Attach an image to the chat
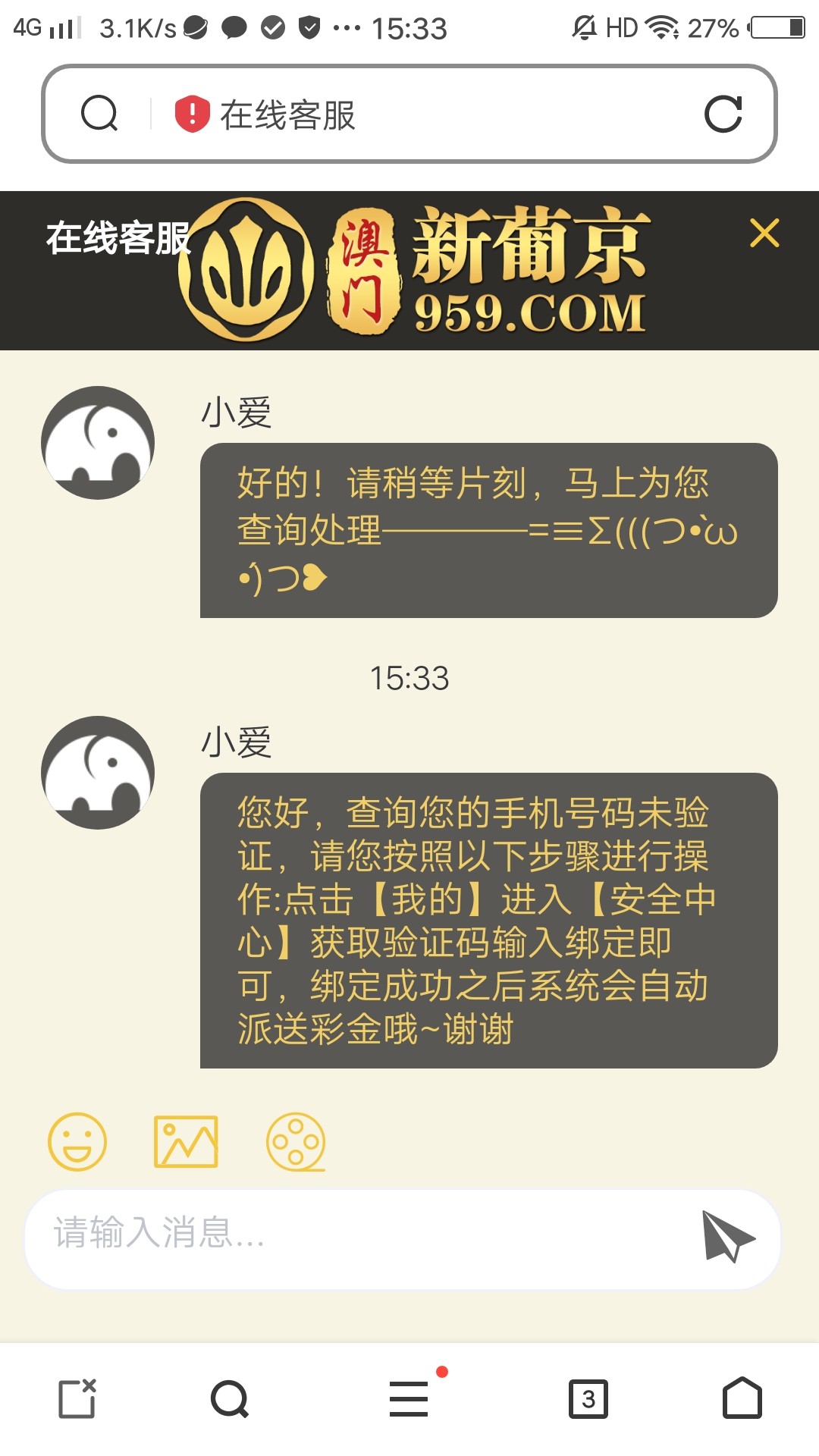 186,1141
